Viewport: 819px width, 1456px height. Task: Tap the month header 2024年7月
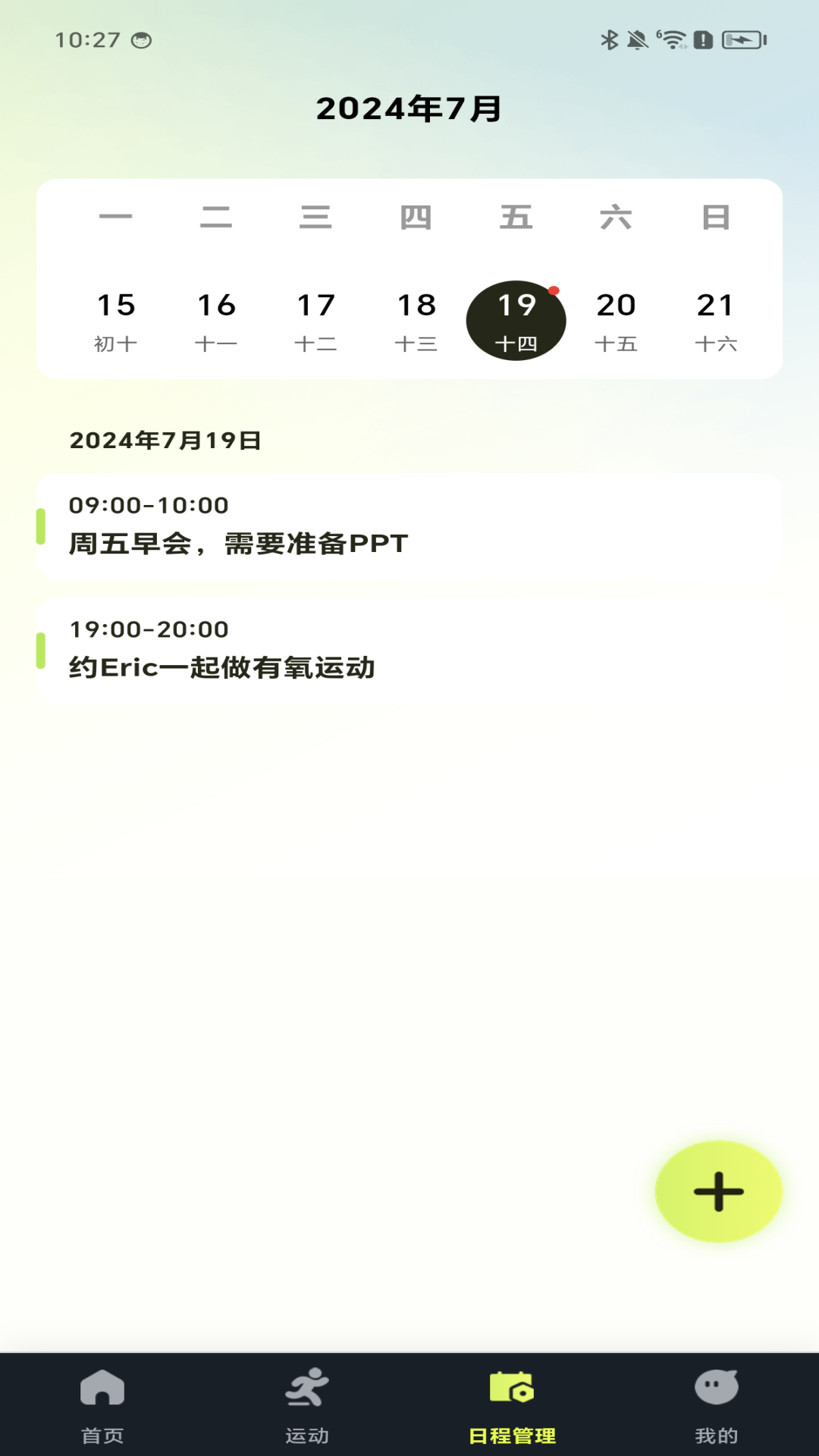click(409, 107)
